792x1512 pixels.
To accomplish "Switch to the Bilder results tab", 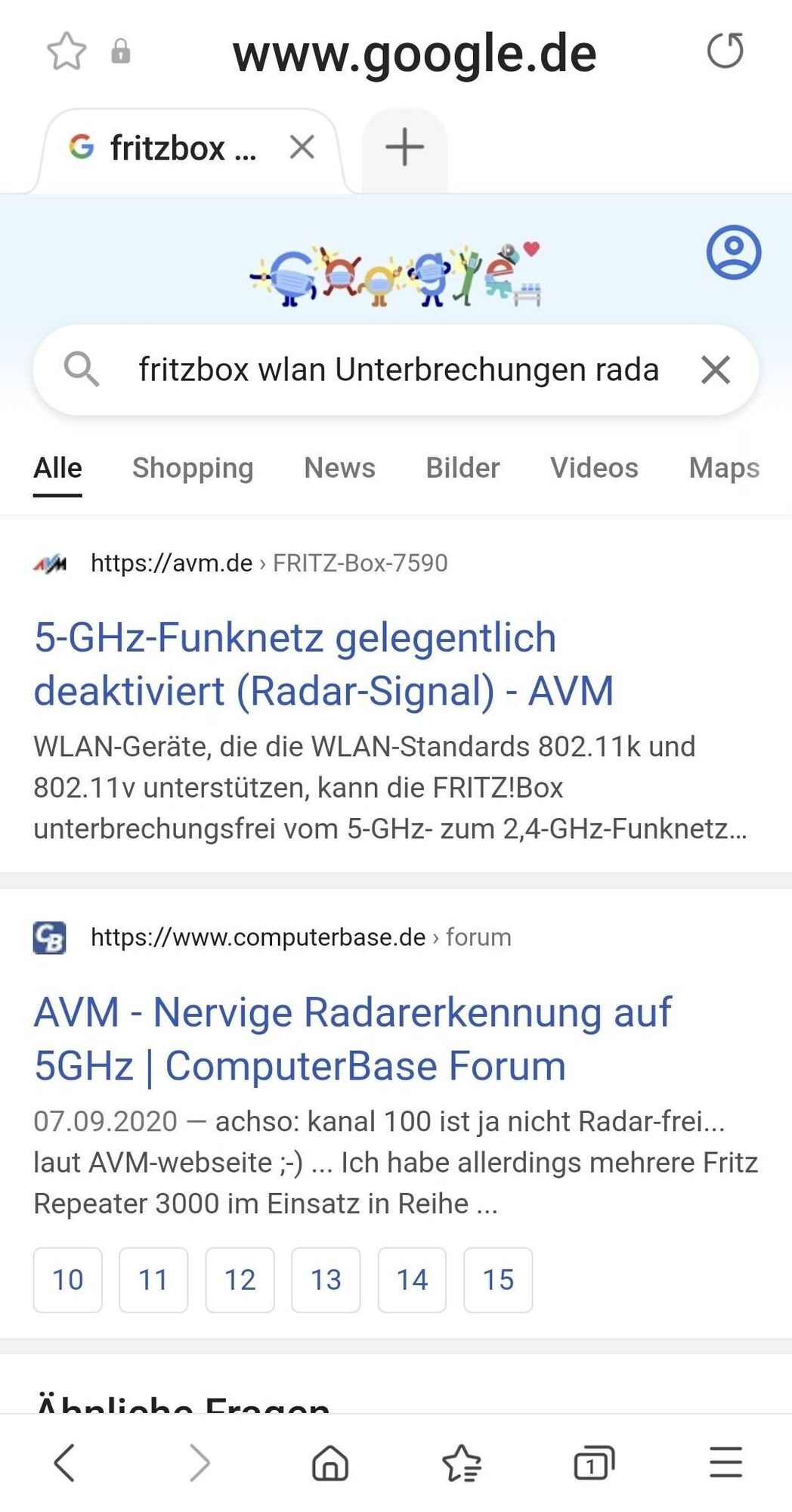I will (463, 468).
